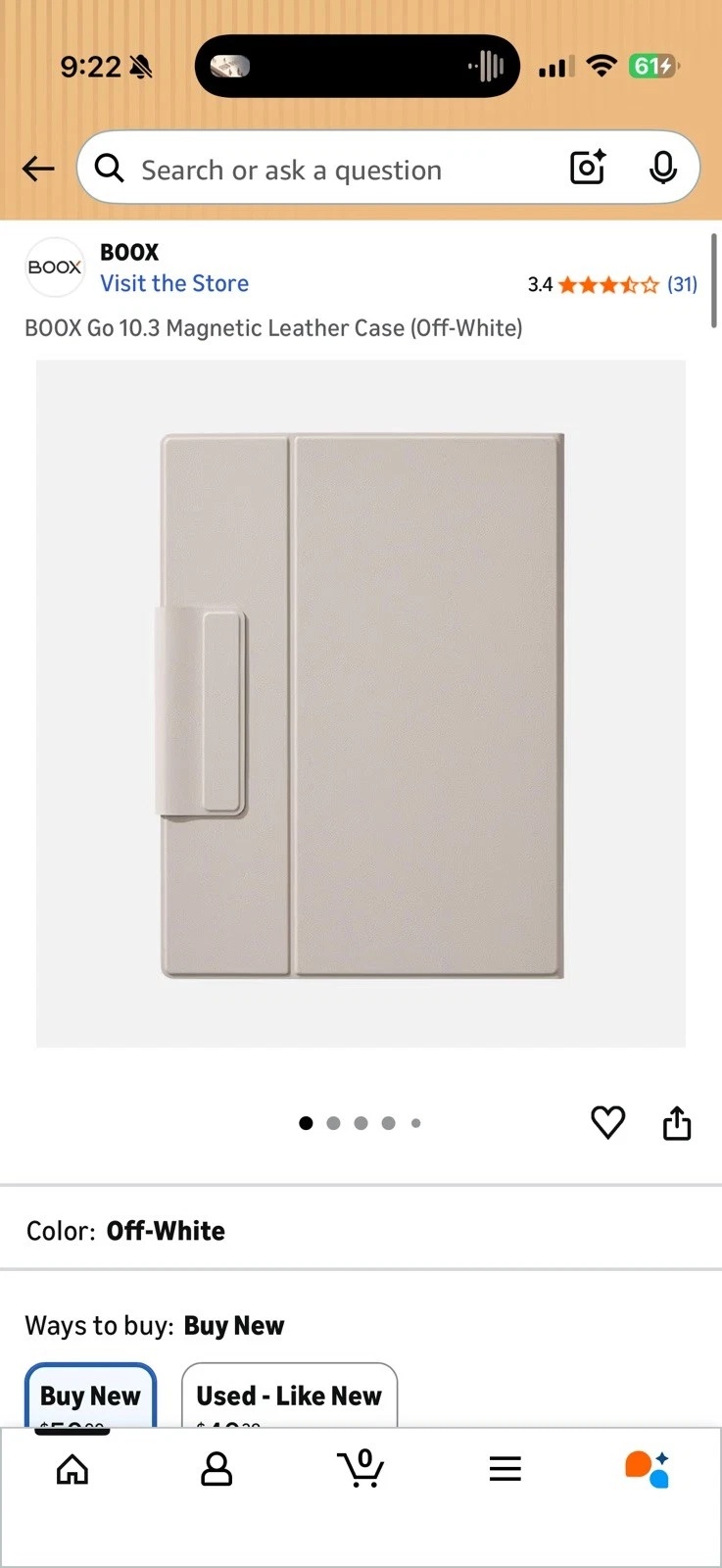This screenshot has width=722, height=1568.
Task: Tap the BOOX brand logo
Action: pos(55,268)
